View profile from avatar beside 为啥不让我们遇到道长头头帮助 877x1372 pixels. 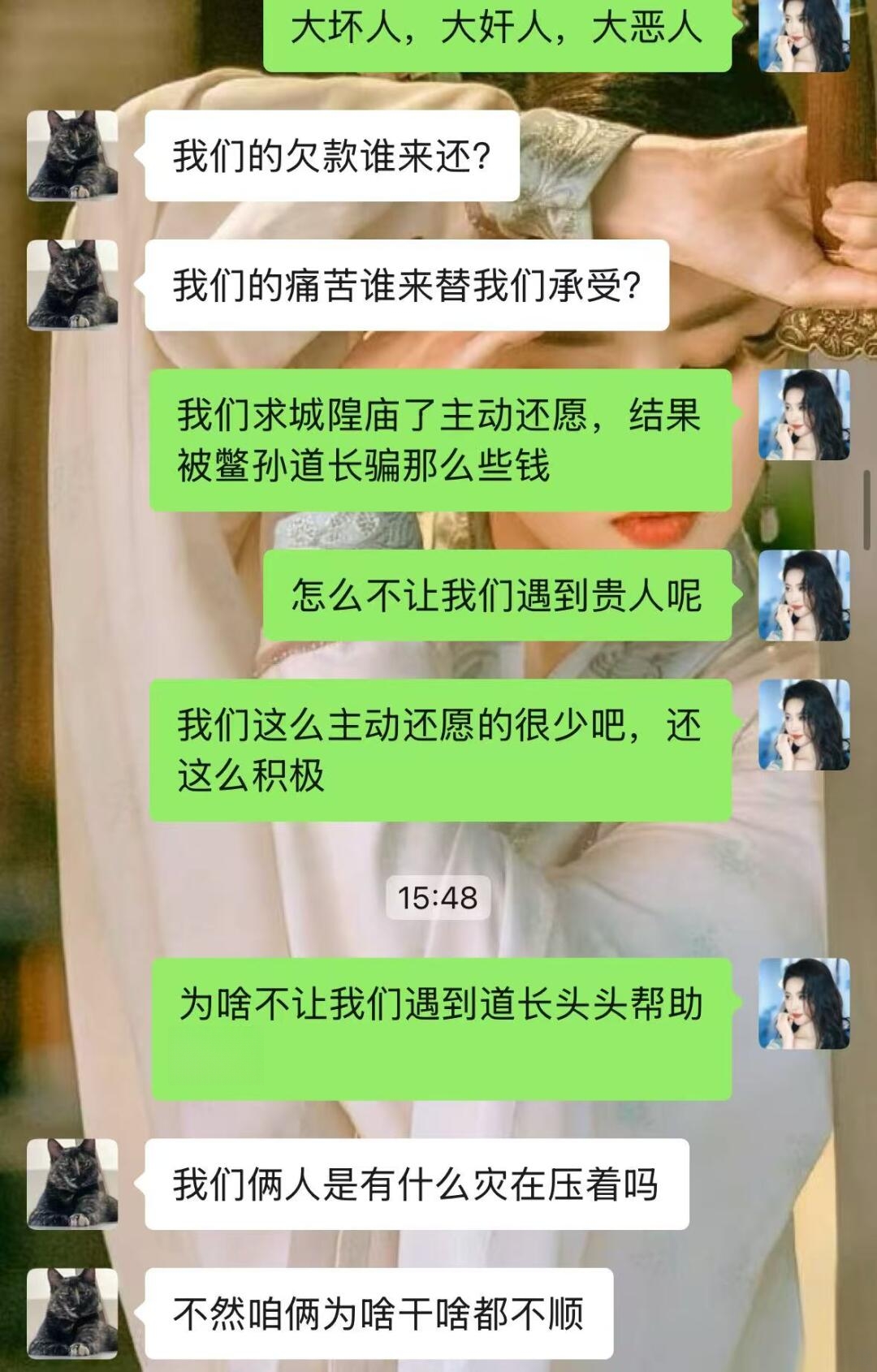coord(804,1003)
